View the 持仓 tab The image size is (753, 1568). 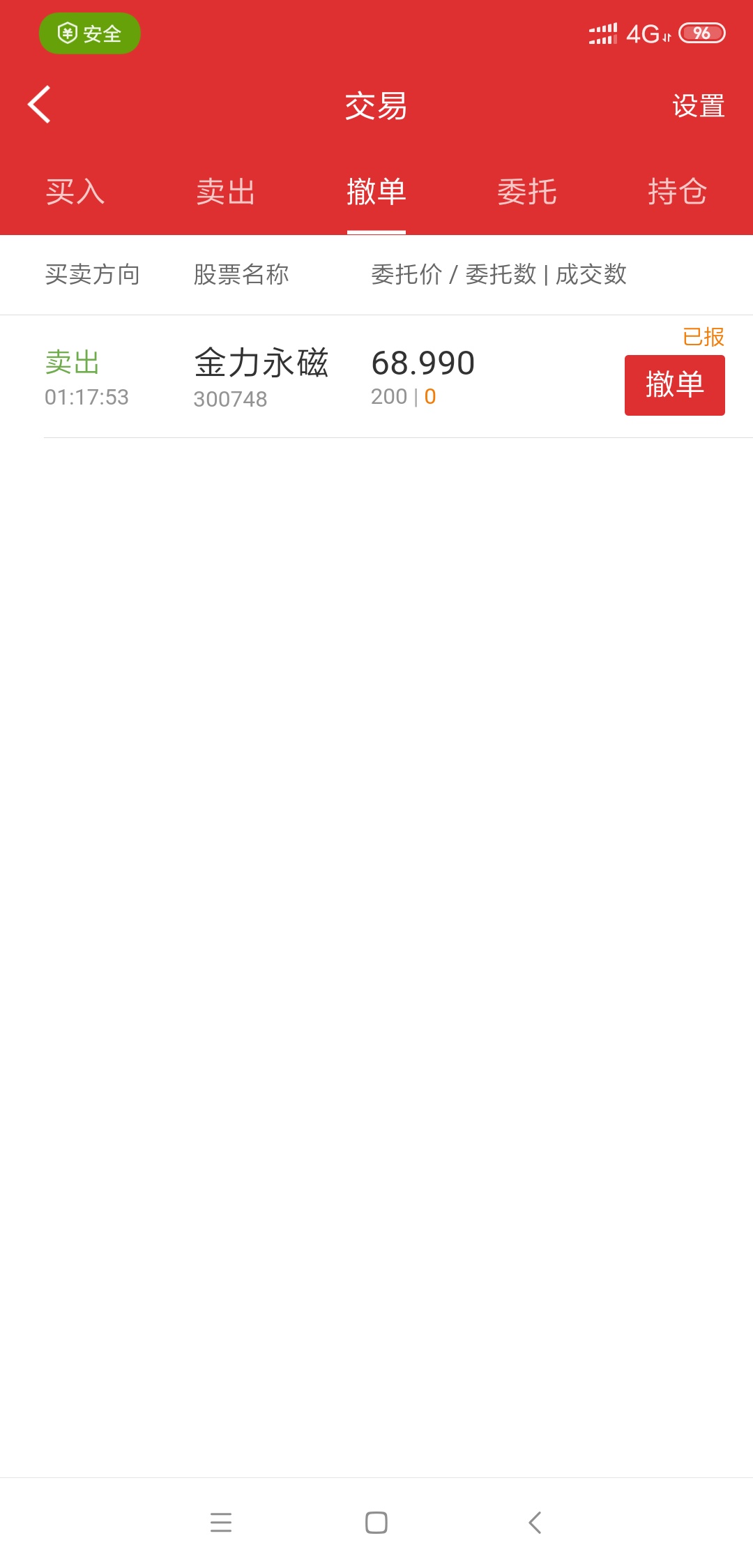[678, 192]
